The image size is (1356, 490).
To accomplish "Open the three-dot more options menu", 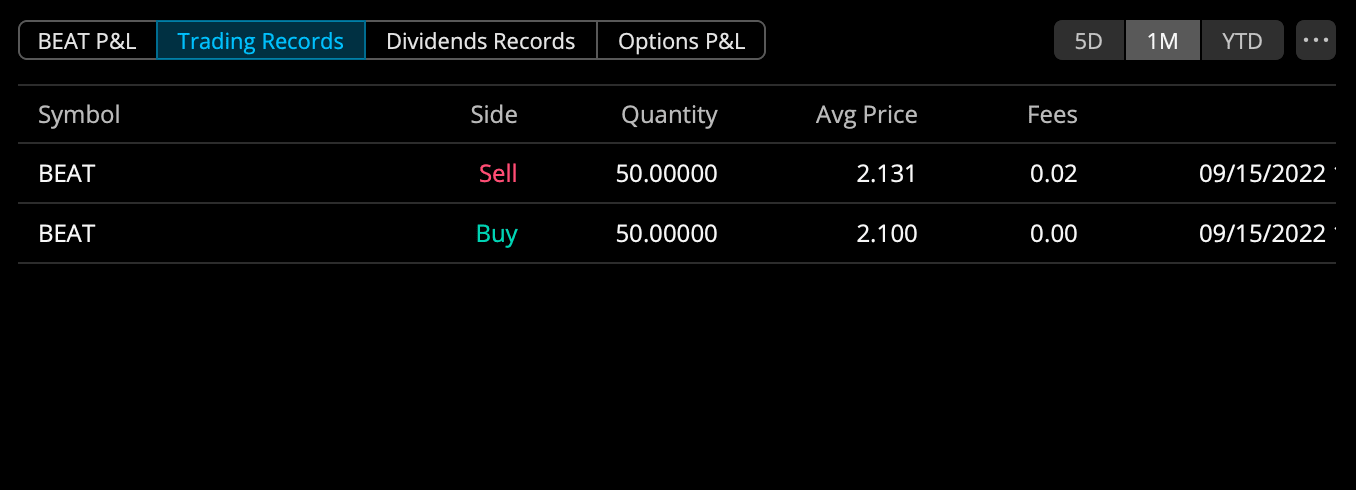I will click(x=1315, y=41).
